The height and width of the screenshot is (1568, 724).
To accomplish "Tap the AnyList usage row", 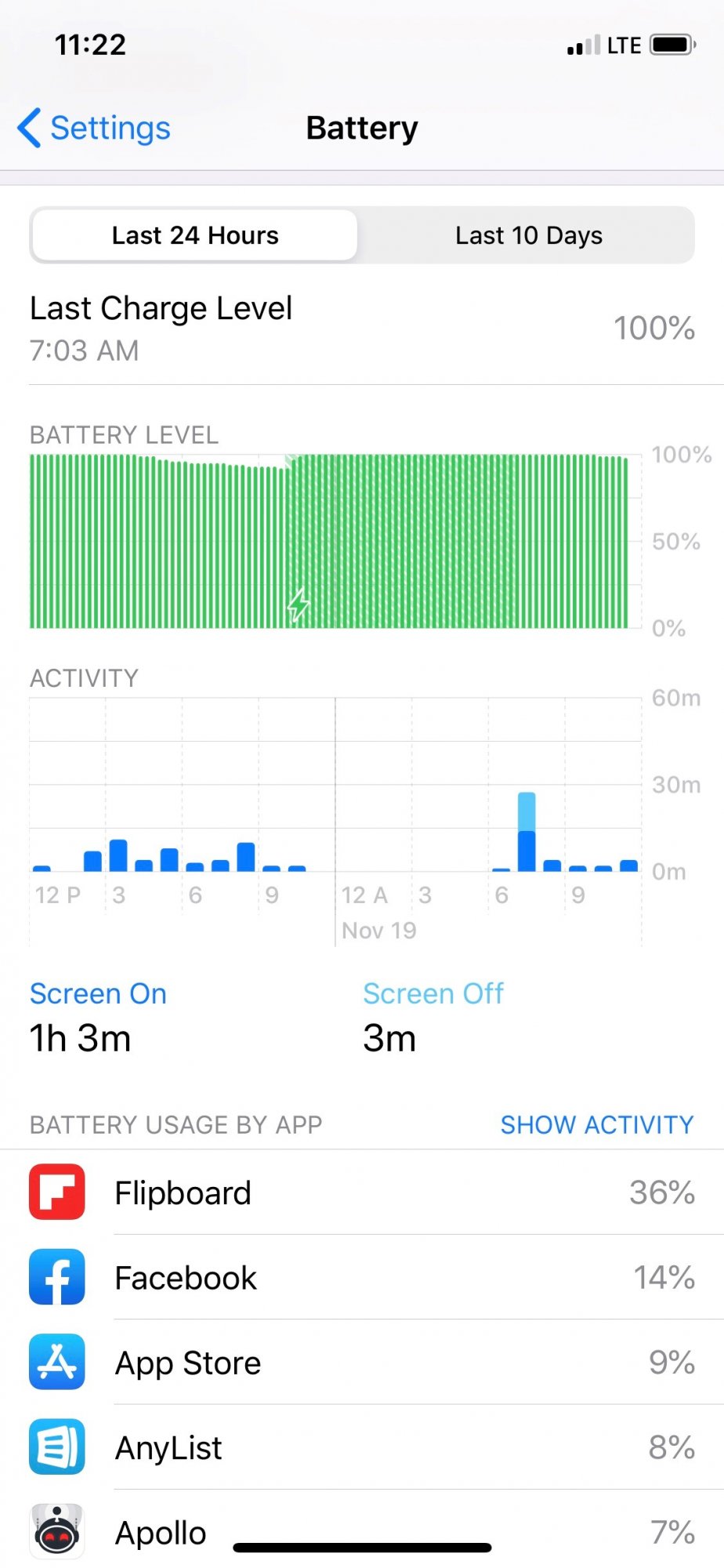I will point(362,1447).
